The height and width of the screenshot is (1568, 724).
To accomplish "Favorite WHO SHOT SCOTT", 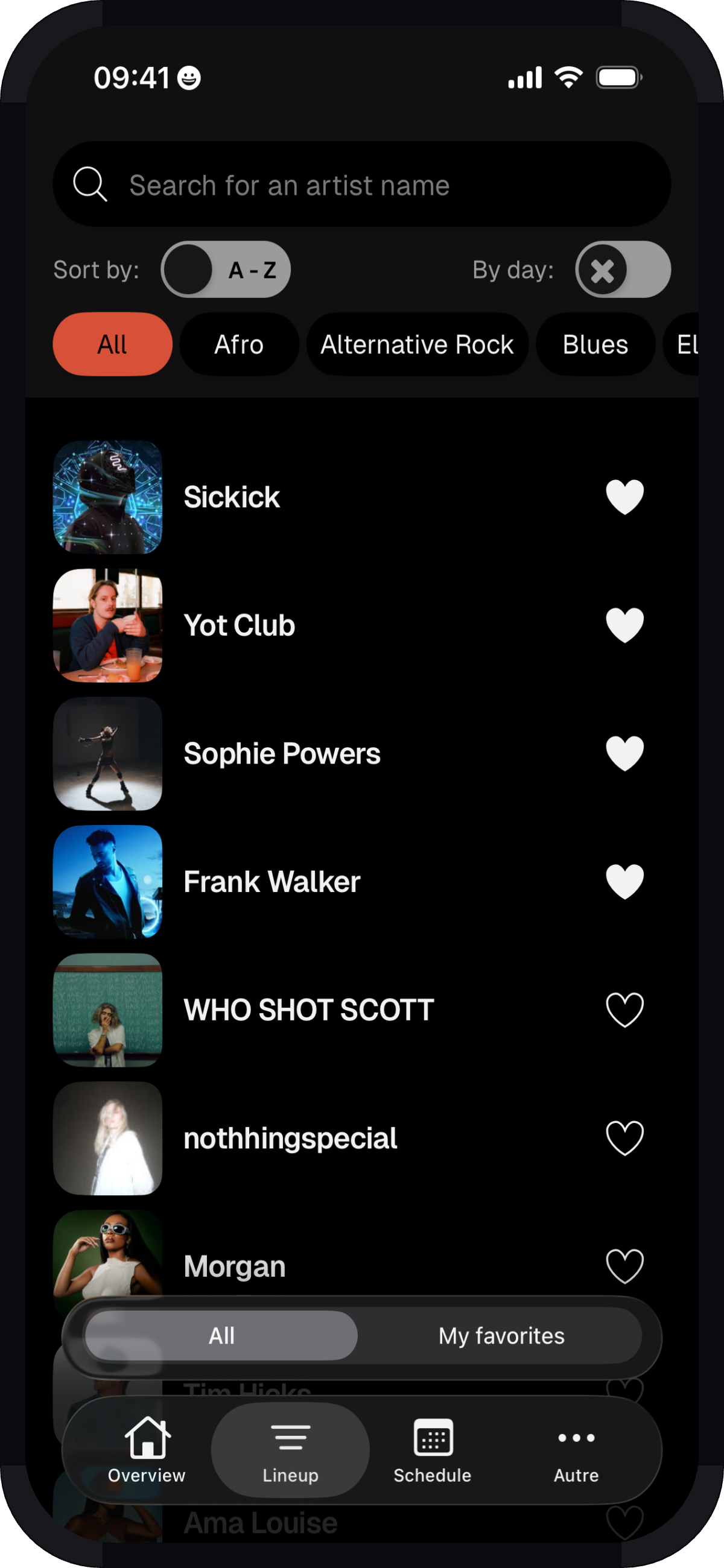I will point(624,1010).
